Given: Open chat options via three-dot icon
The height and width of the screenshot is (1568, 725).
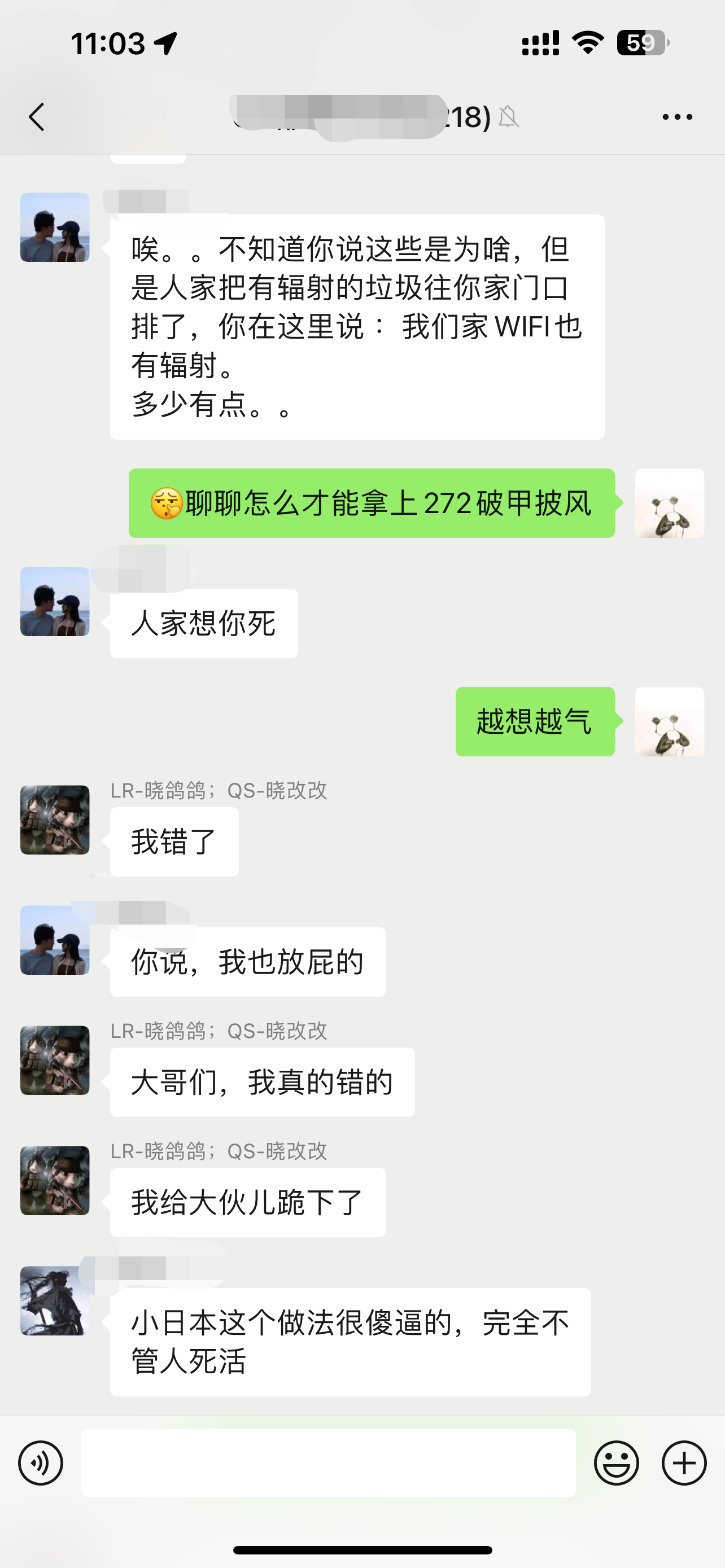Looking at the screenshot, I should tap(676, 116).
